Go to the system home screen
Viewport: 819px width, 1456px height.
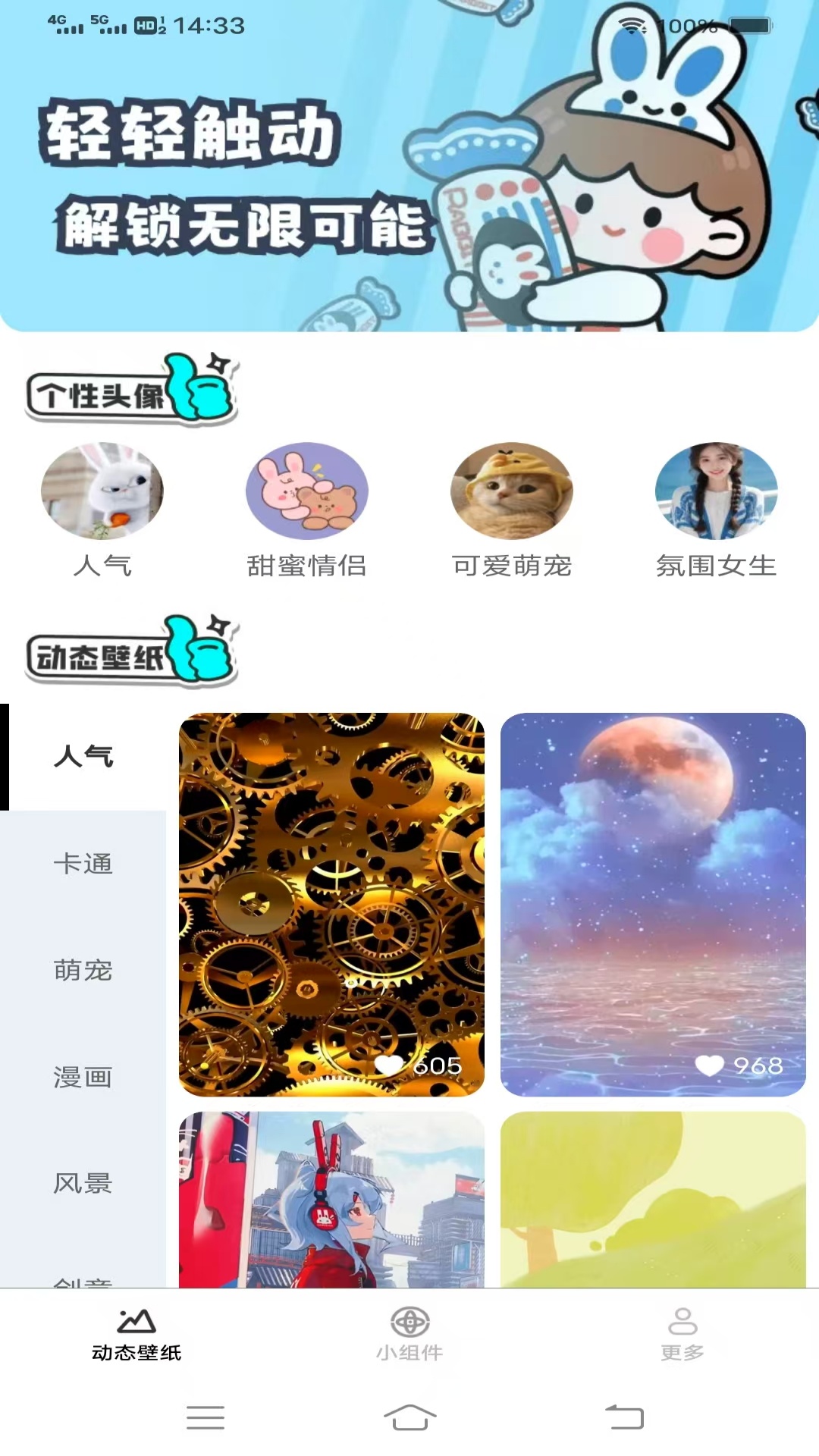409,1417
